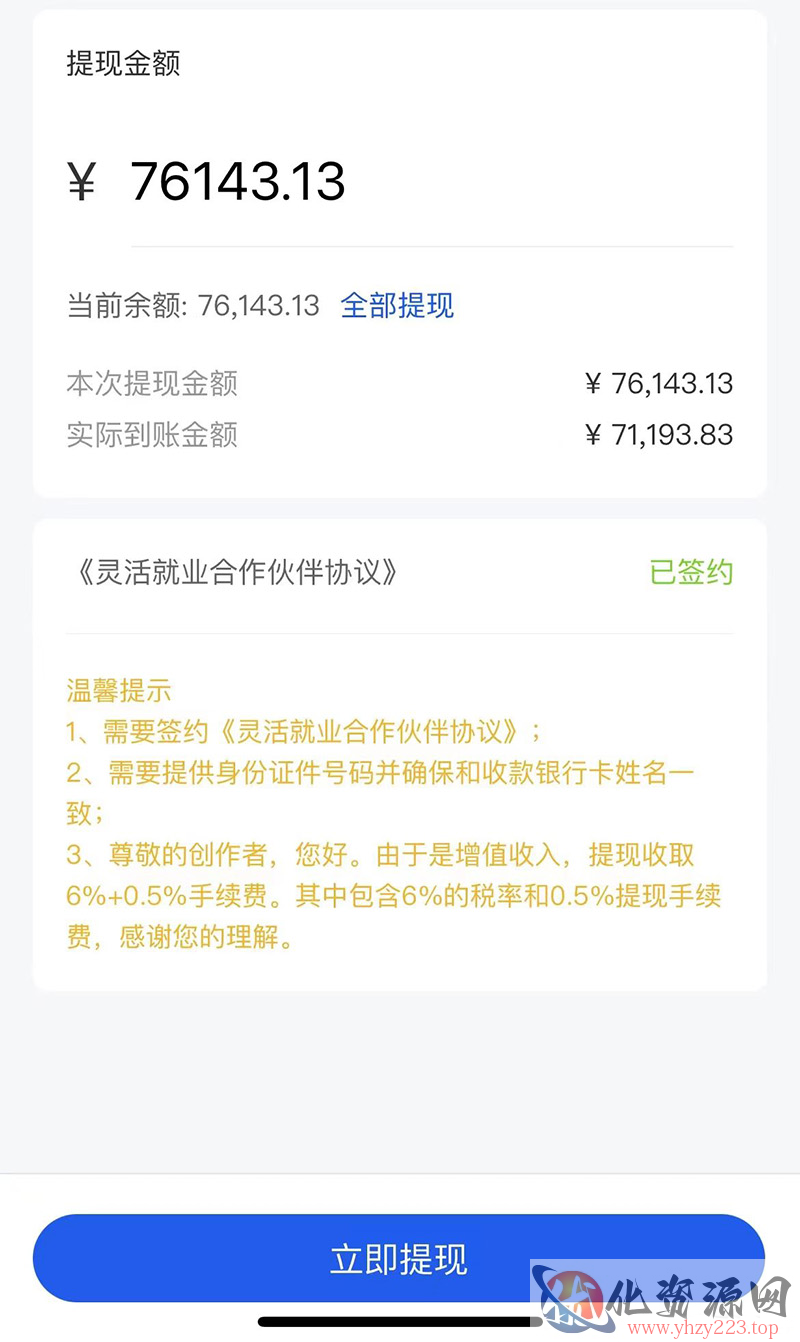Tap the 全部提现 link
Screen dimensions: 800x1342
[397, 305]
